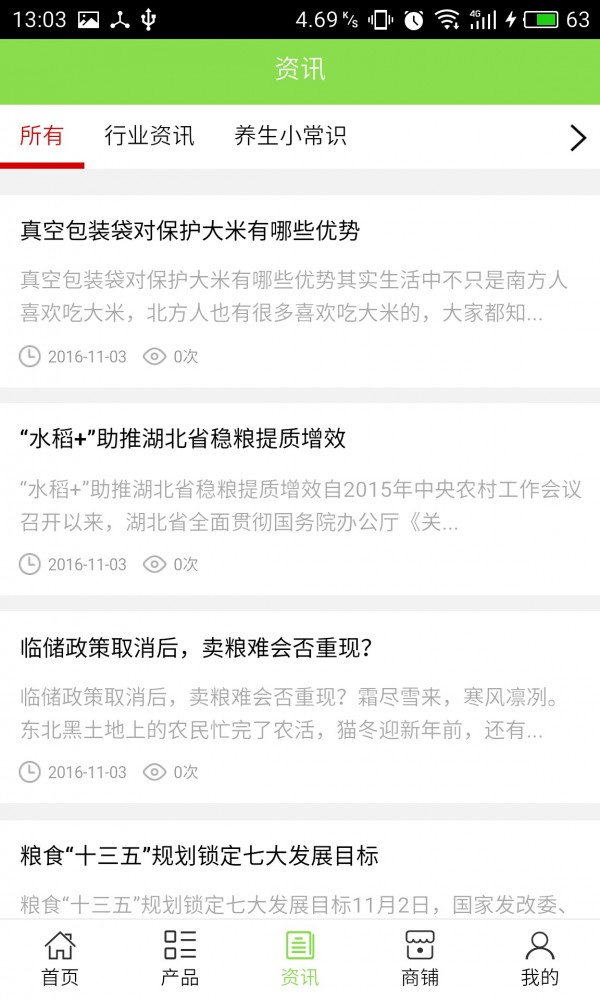Open the 养生小常识 tab
The image size is (600, 1000).
tap(290, 136)
